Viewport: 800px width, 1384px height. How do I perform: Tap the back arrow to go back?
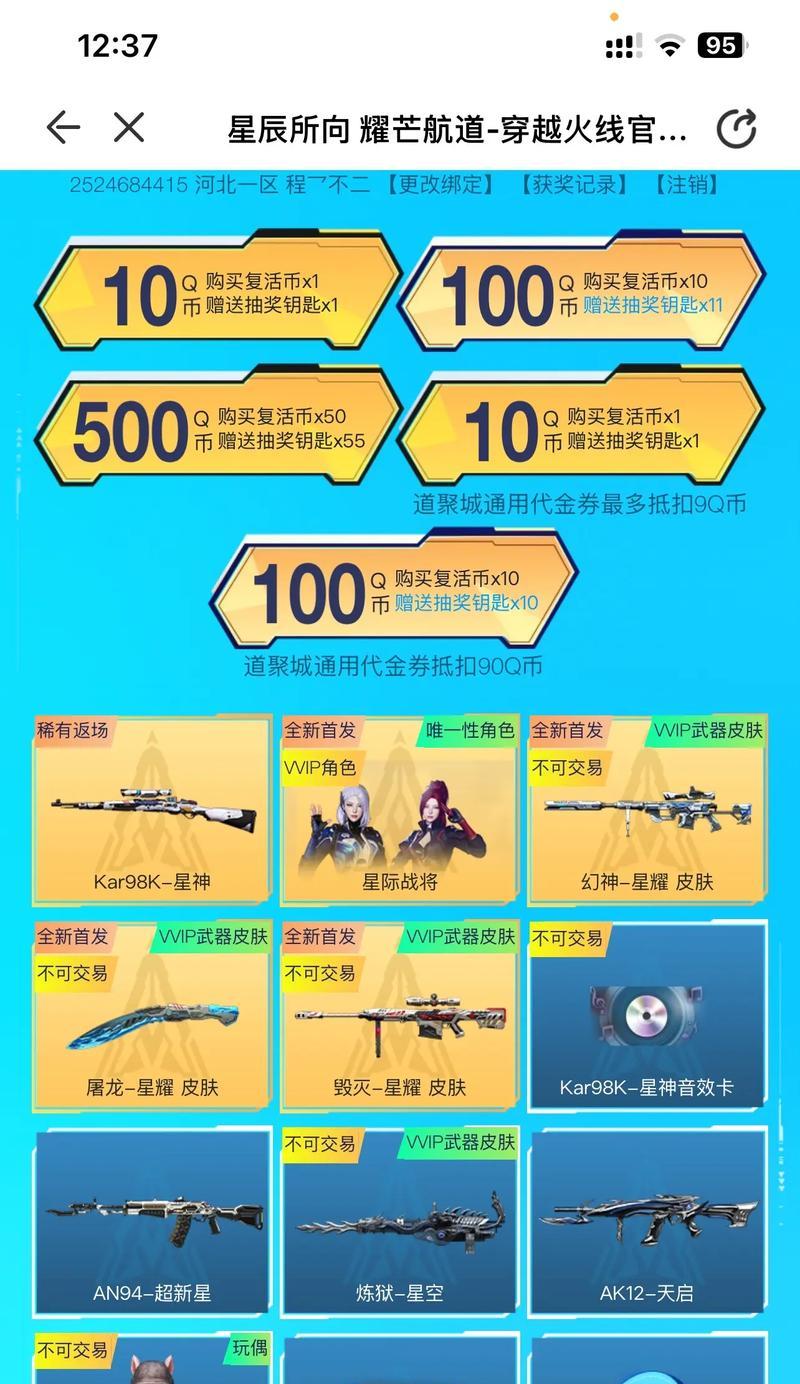(x=62, y=127)
